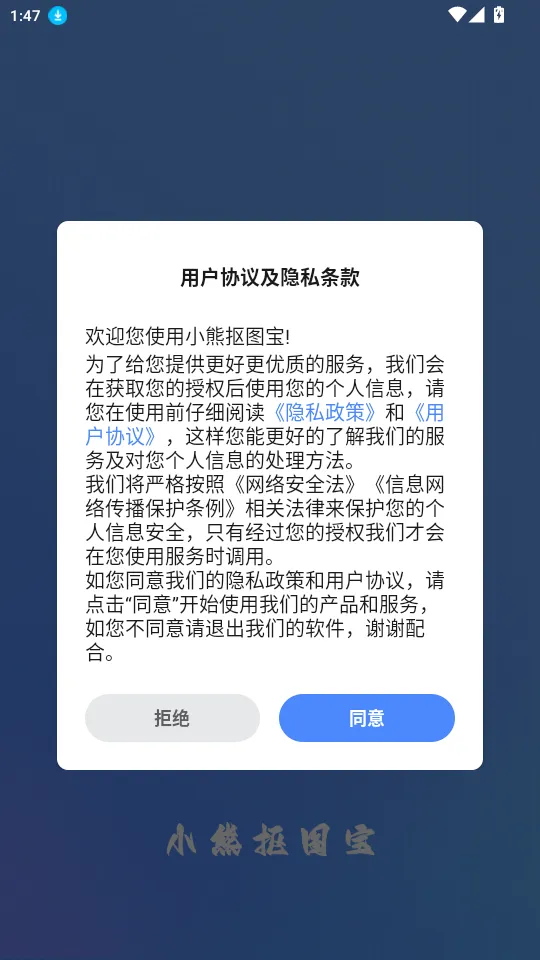This screenshot has height=960, width=540.
Task: Decline the agreement with 拒绝 button
Action: [172, 718]
